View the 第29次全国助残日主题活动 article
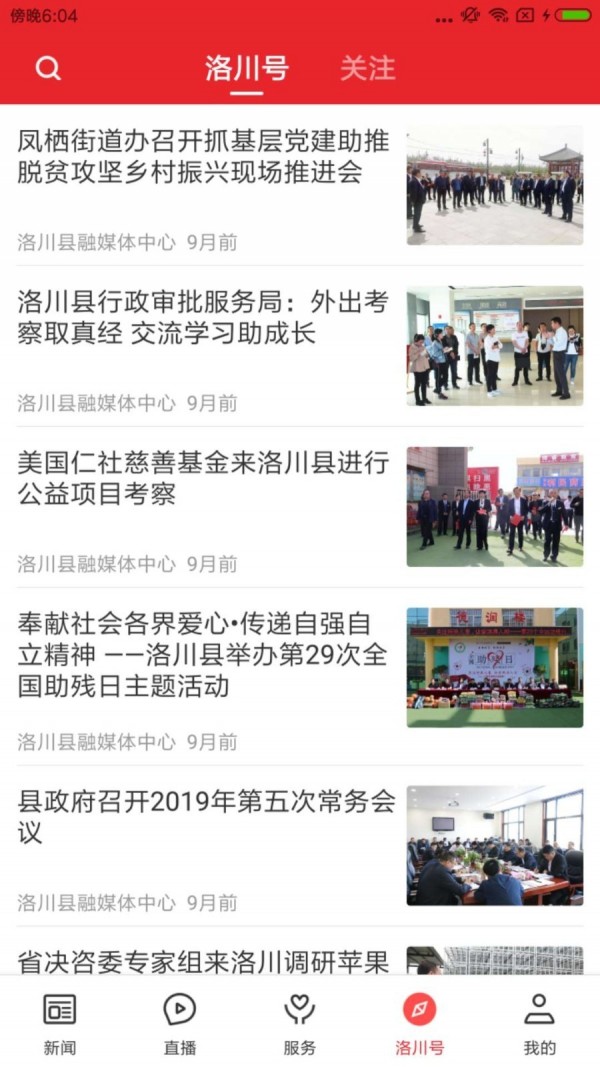This screenshot has height=1067, width=600. [204, 655]
